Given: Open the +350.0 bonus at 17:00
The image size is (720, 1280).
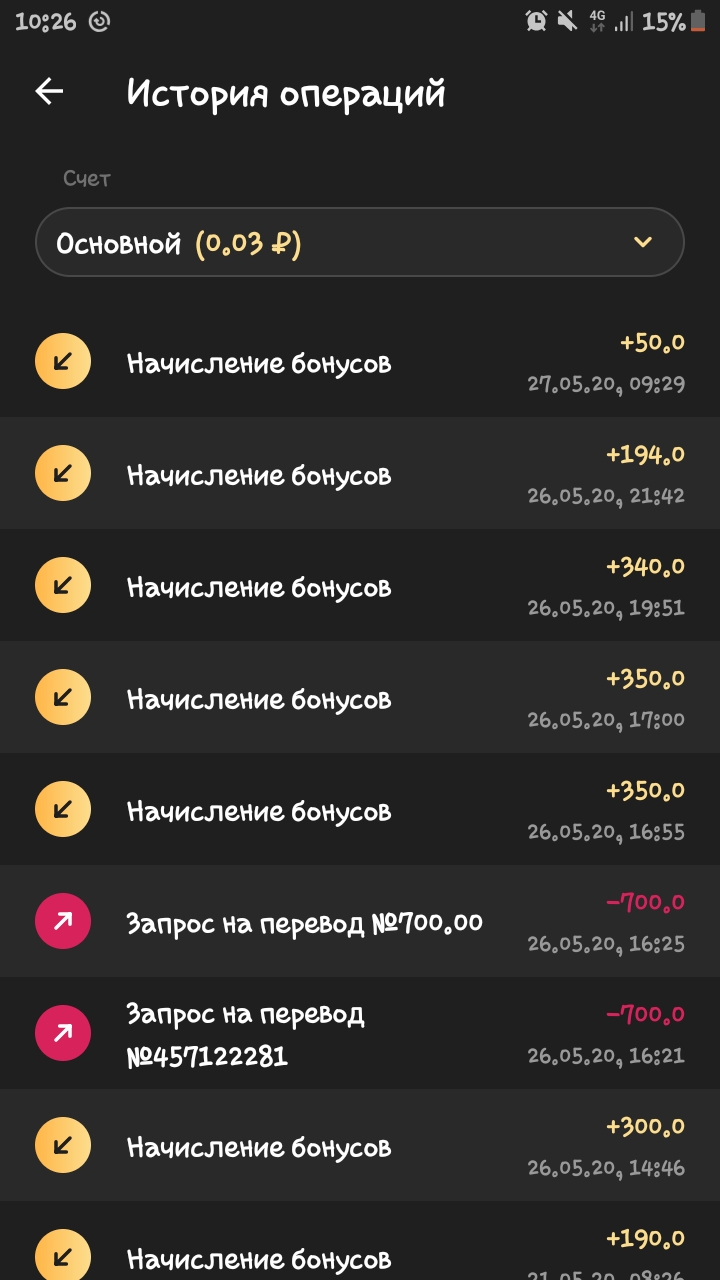Looking at the screenshot, I should point(359,698).
